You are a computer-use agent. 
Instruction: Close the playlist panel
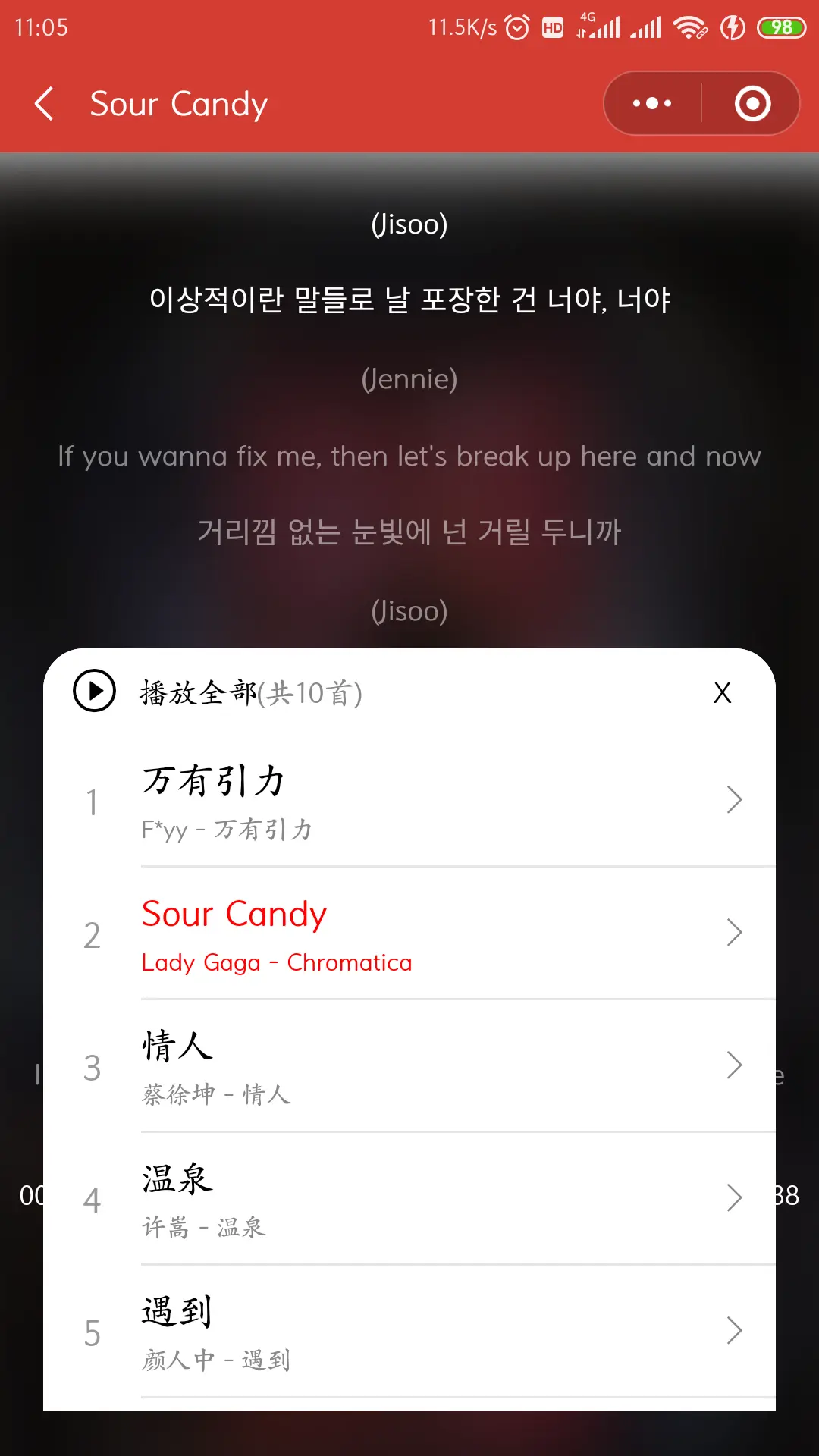[722, 692]
